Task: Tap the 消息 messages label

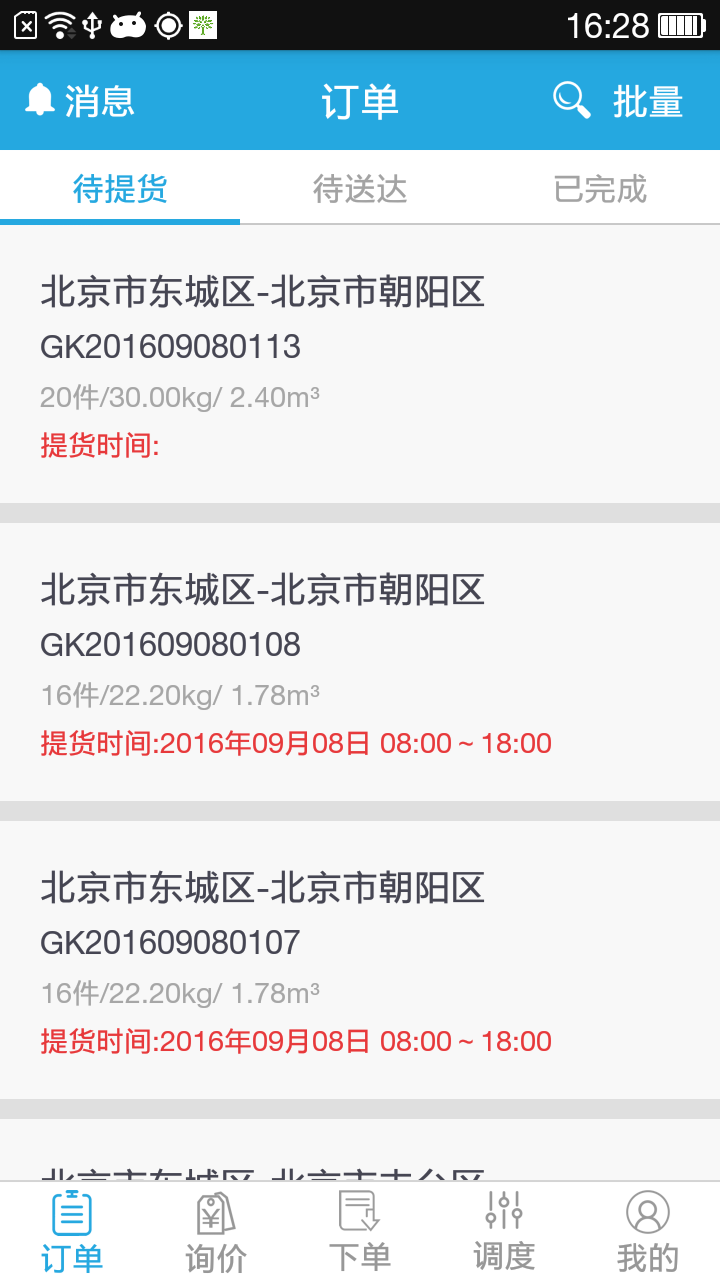Action: pyautogui.click(x=98, y=100)
